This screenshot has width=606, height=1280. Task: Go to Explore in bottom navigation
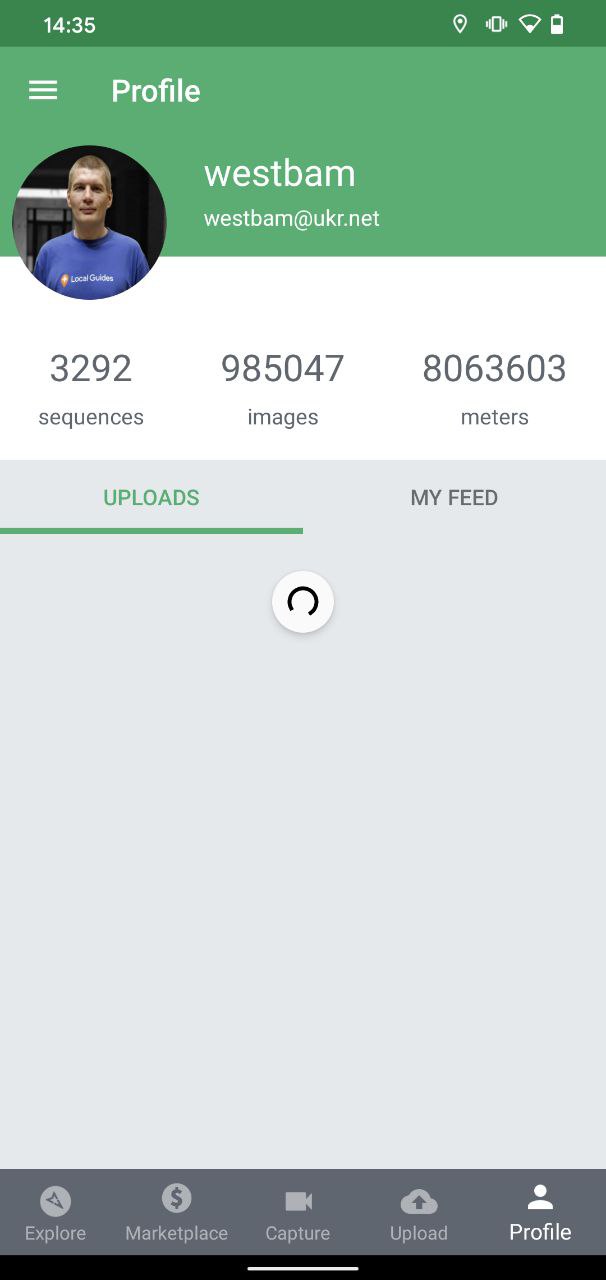pos(55,1213)
